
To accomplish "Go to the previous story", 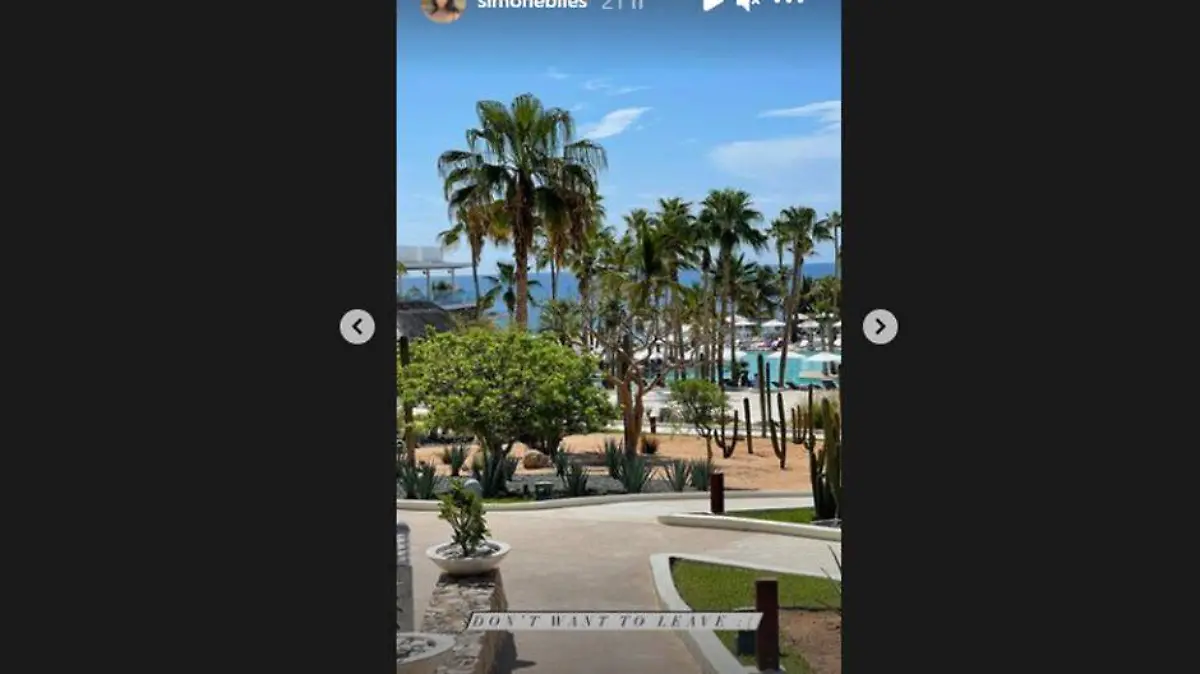I will (x=357, y=326).
